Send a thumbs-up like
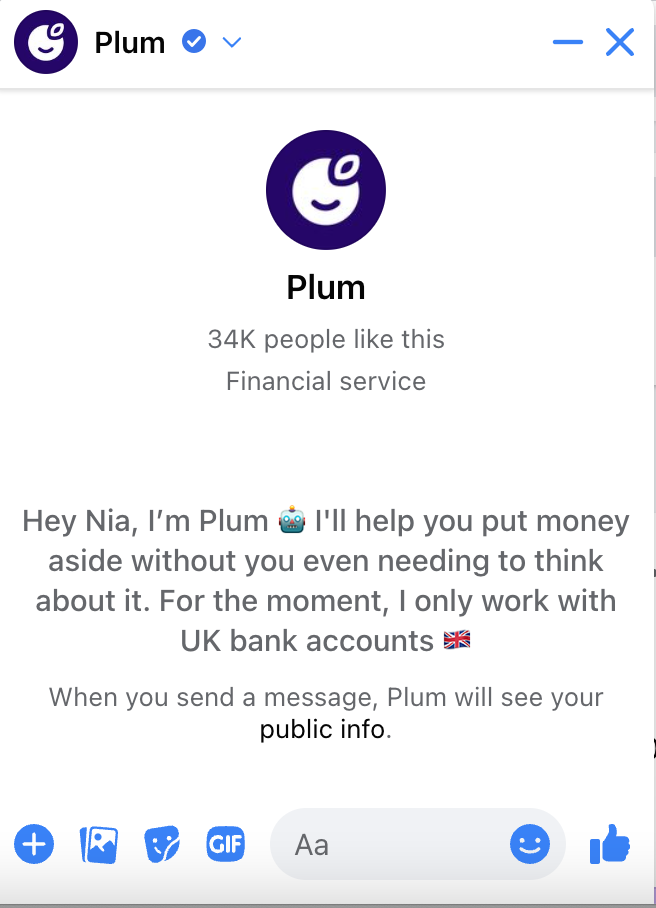This screenshot has width=656, height=908. pos(610,845)
